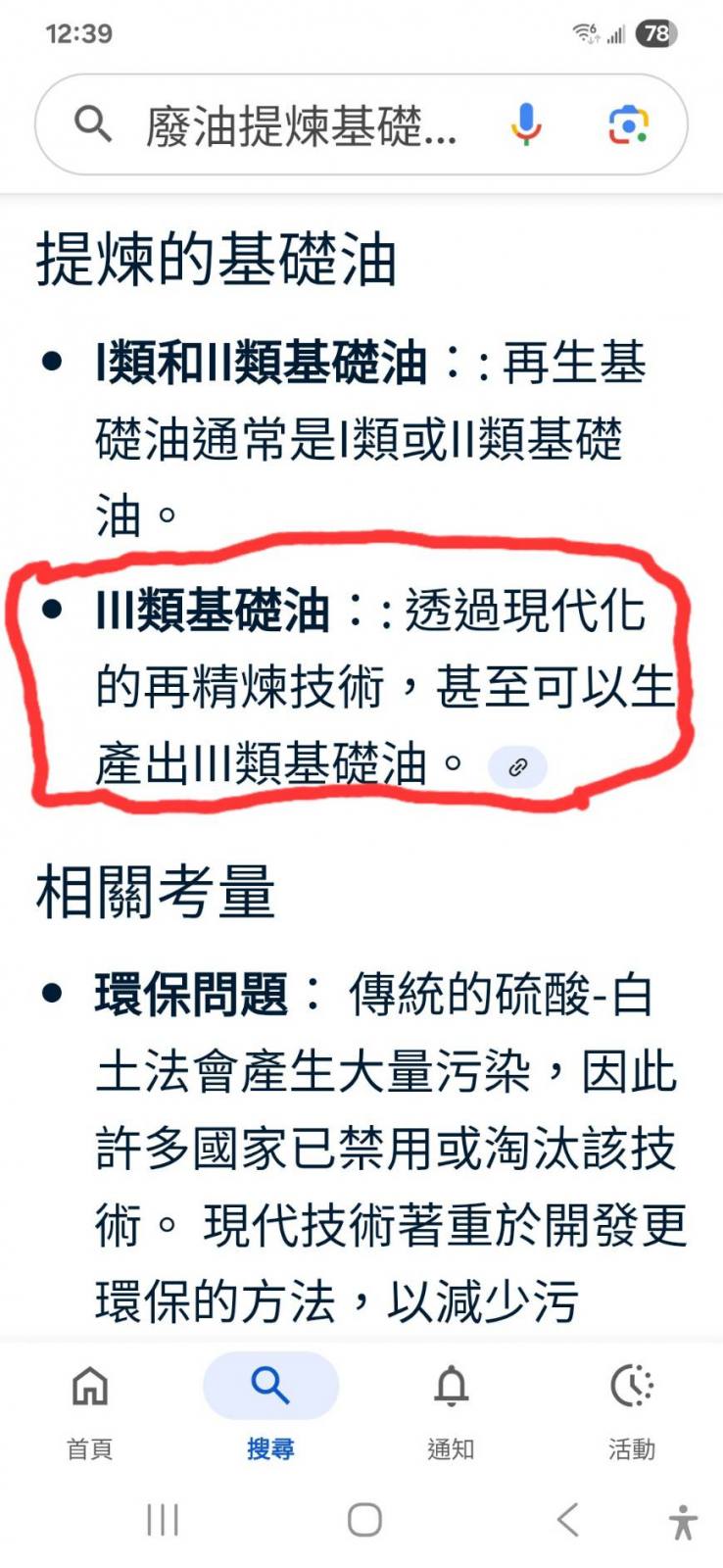Viewport: 723px width, 1568px height.
Task: Open the accessibility shortcut button
Action: coord(683,1522)
